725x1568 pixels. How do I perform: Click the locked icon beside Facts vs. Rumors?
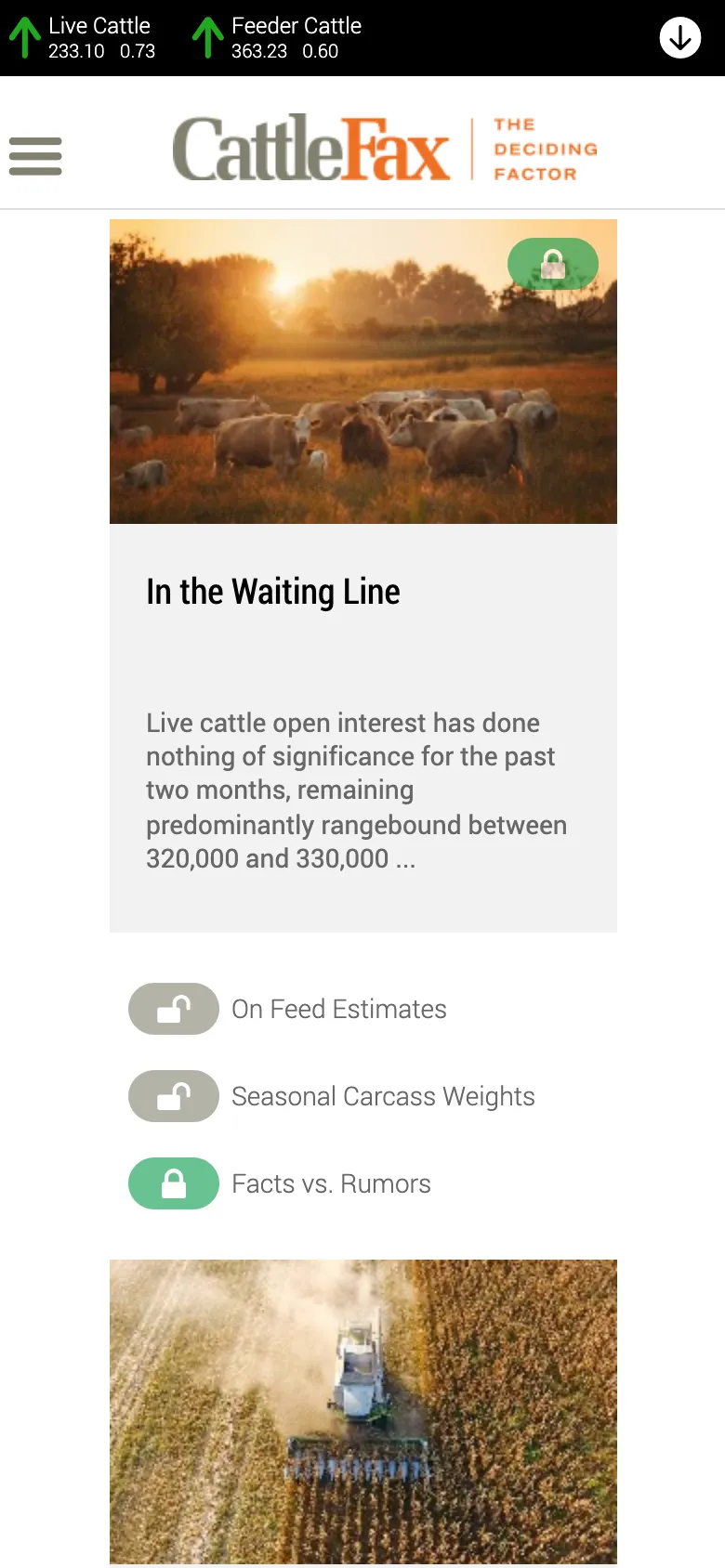coord(173,1183)
